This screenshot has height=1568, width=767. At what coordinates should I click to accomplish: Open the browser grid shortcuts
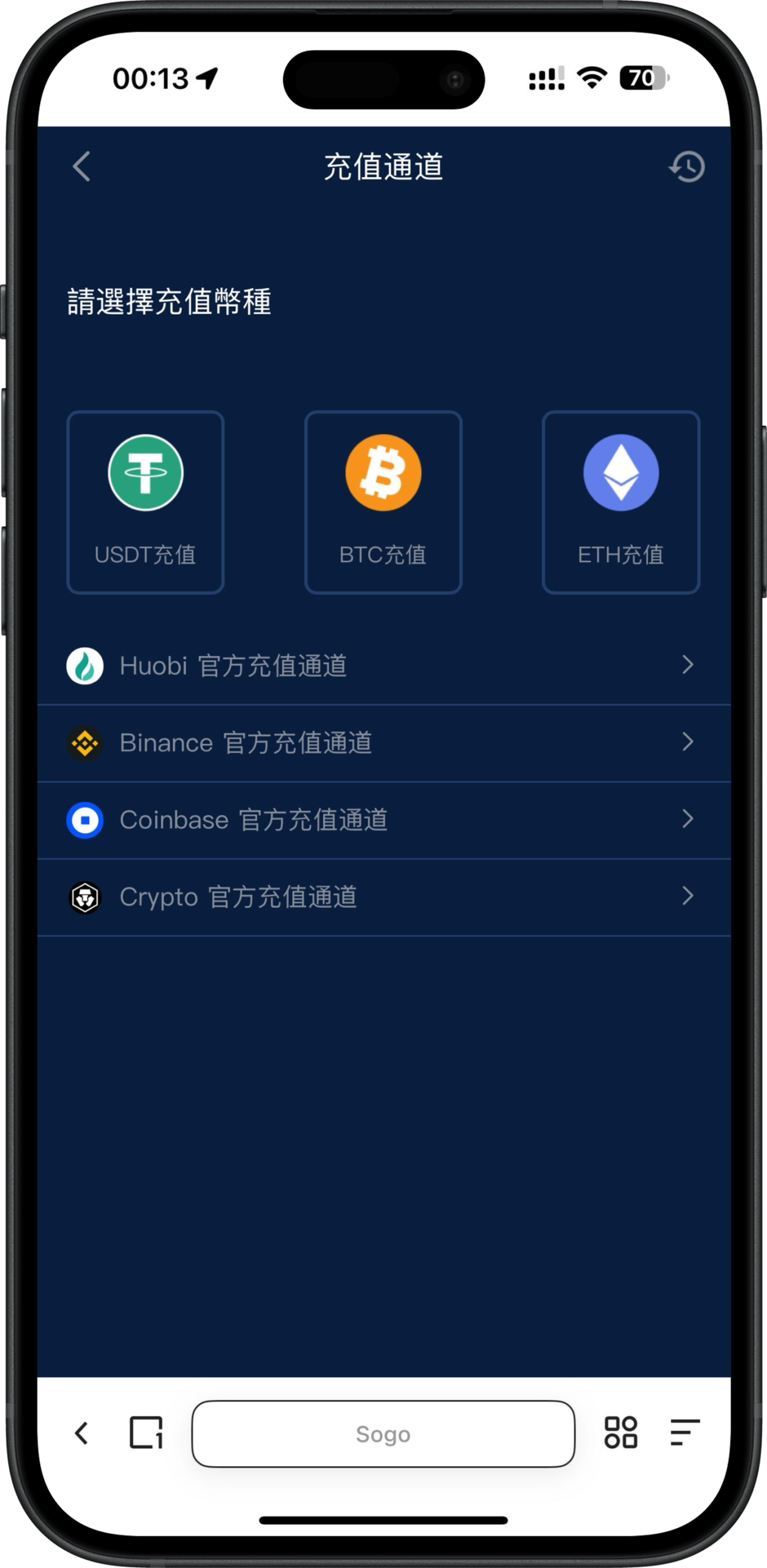pyautogui.click(x=621, y=1434)
